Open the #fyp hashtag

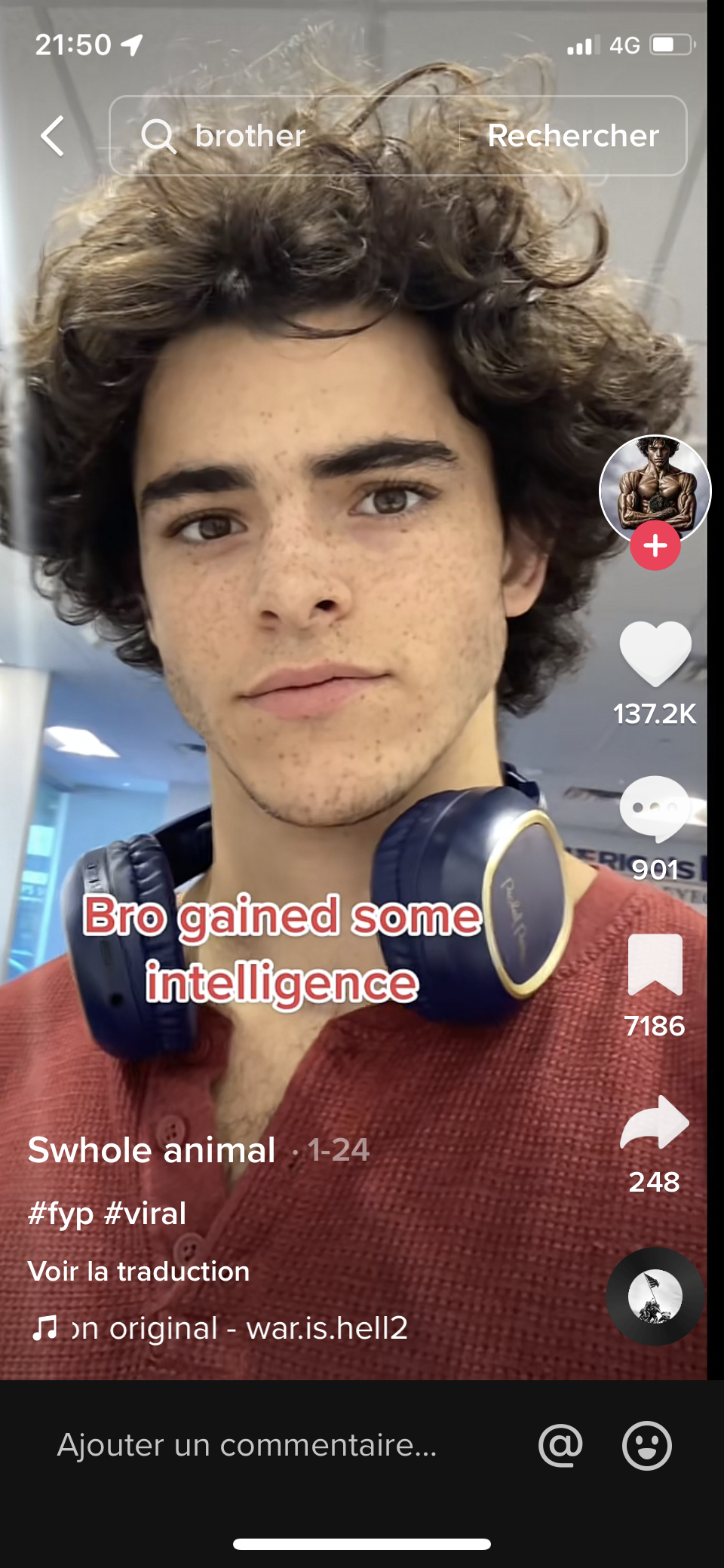(60, 1214)
